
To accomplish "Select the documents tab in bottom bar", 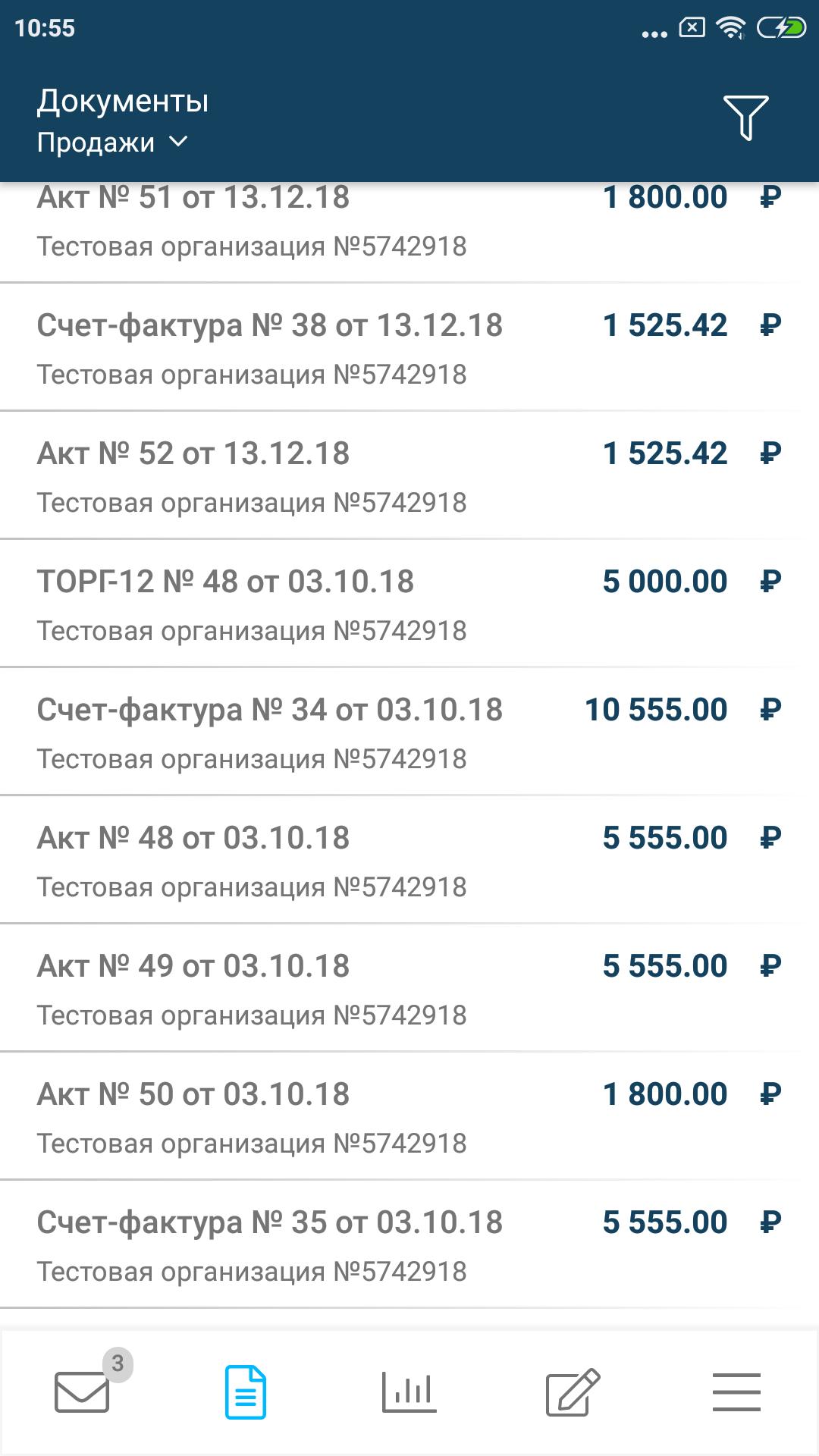I will click(x=246, y=1392).
